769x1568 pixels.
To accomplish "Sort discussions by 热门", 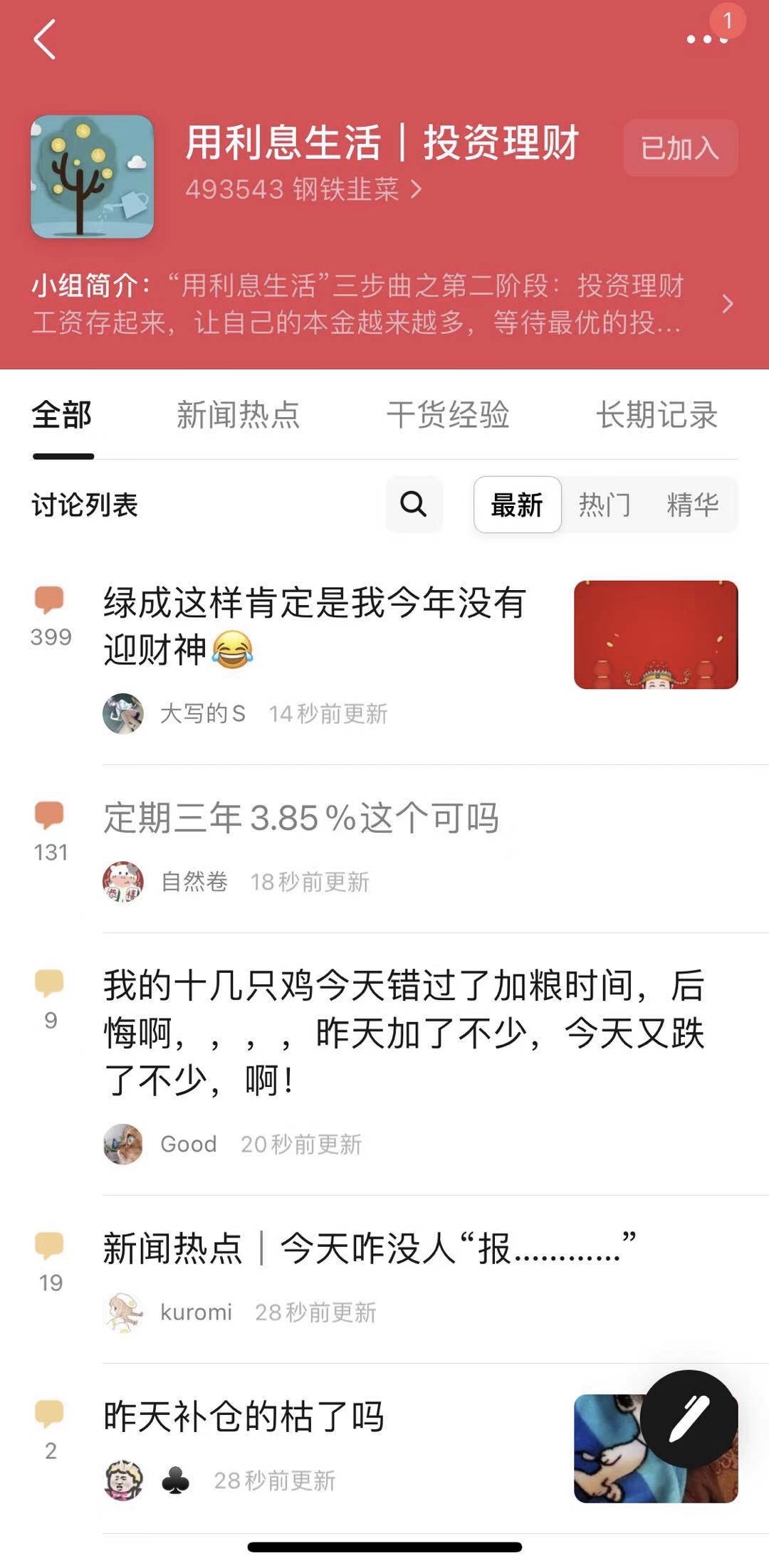I will [605, 505].
